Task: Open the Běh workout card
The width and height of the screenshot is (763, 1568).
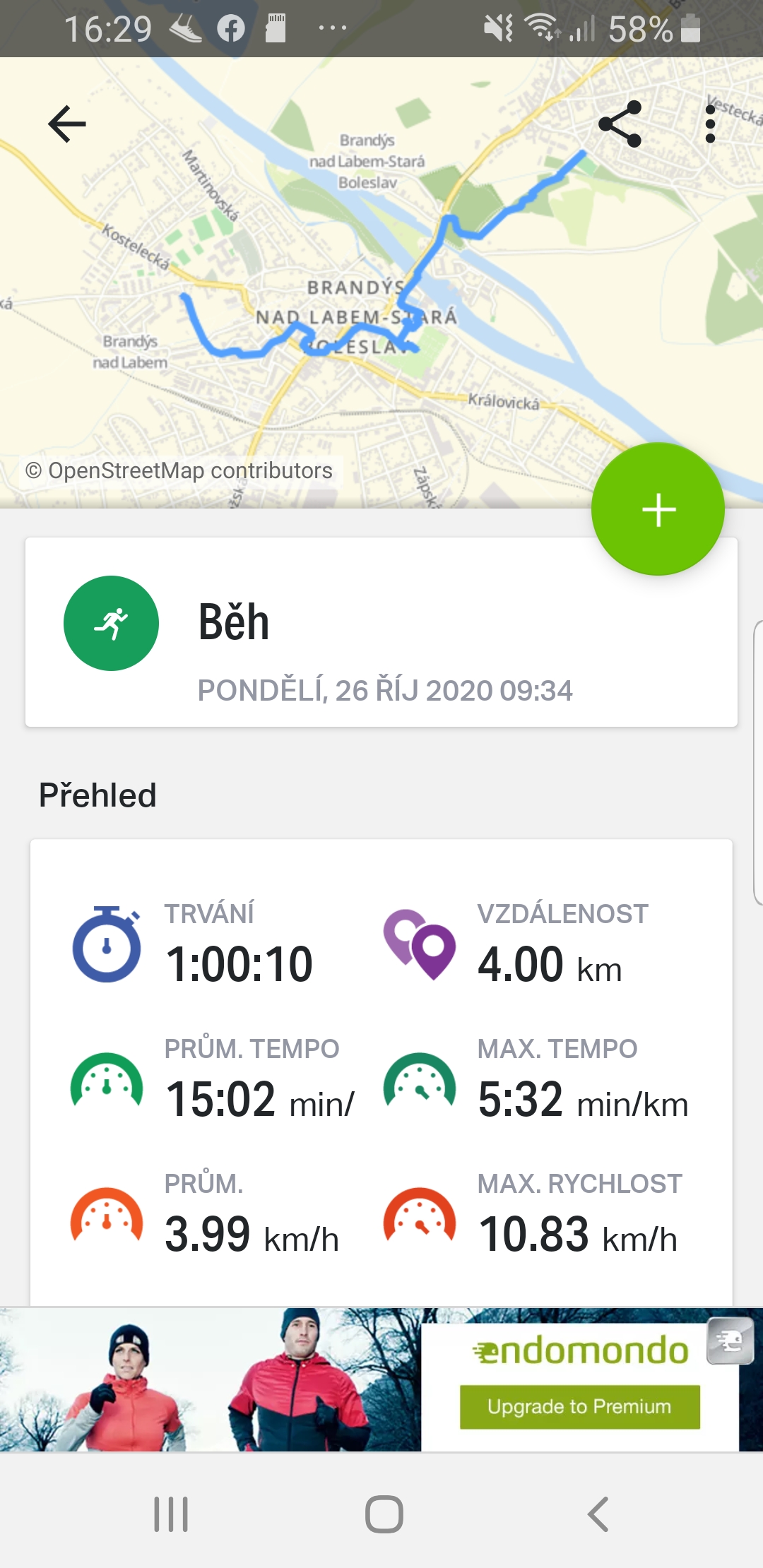Action: point(381,632)
